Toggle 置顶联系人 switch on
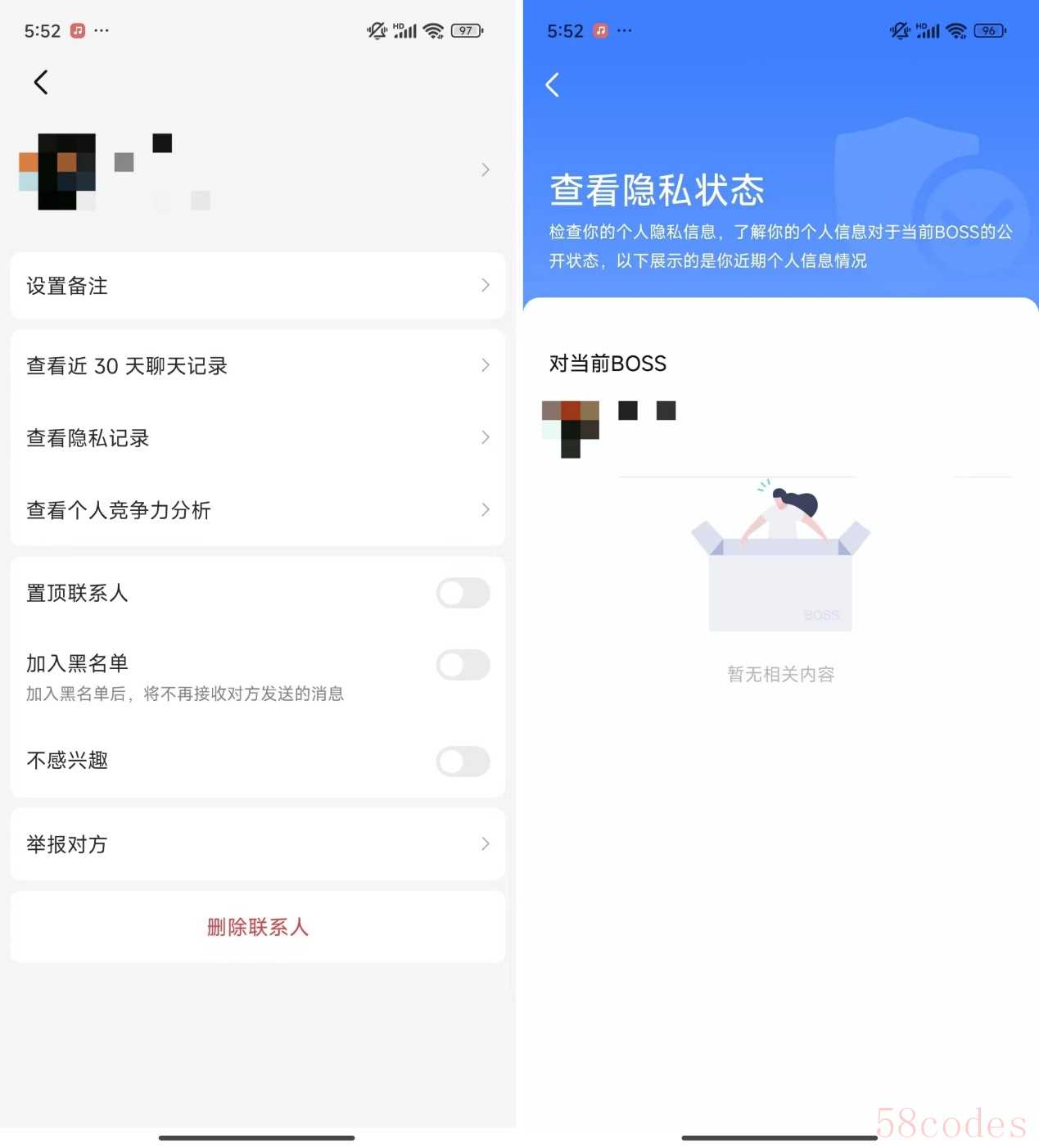1039x1148 pixels. pos(463,593)
